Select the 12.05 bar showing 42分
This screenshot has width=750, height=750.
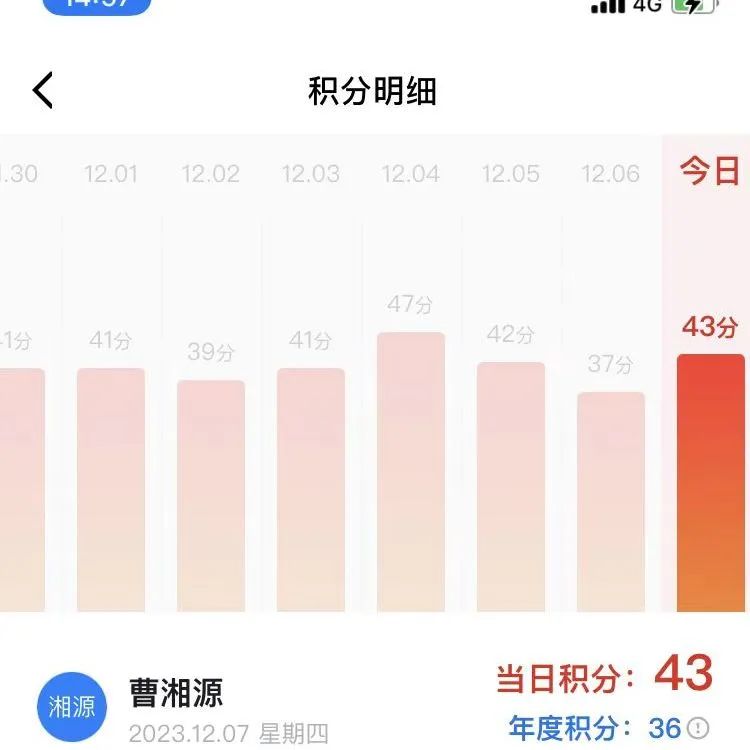tap(511, 486)
